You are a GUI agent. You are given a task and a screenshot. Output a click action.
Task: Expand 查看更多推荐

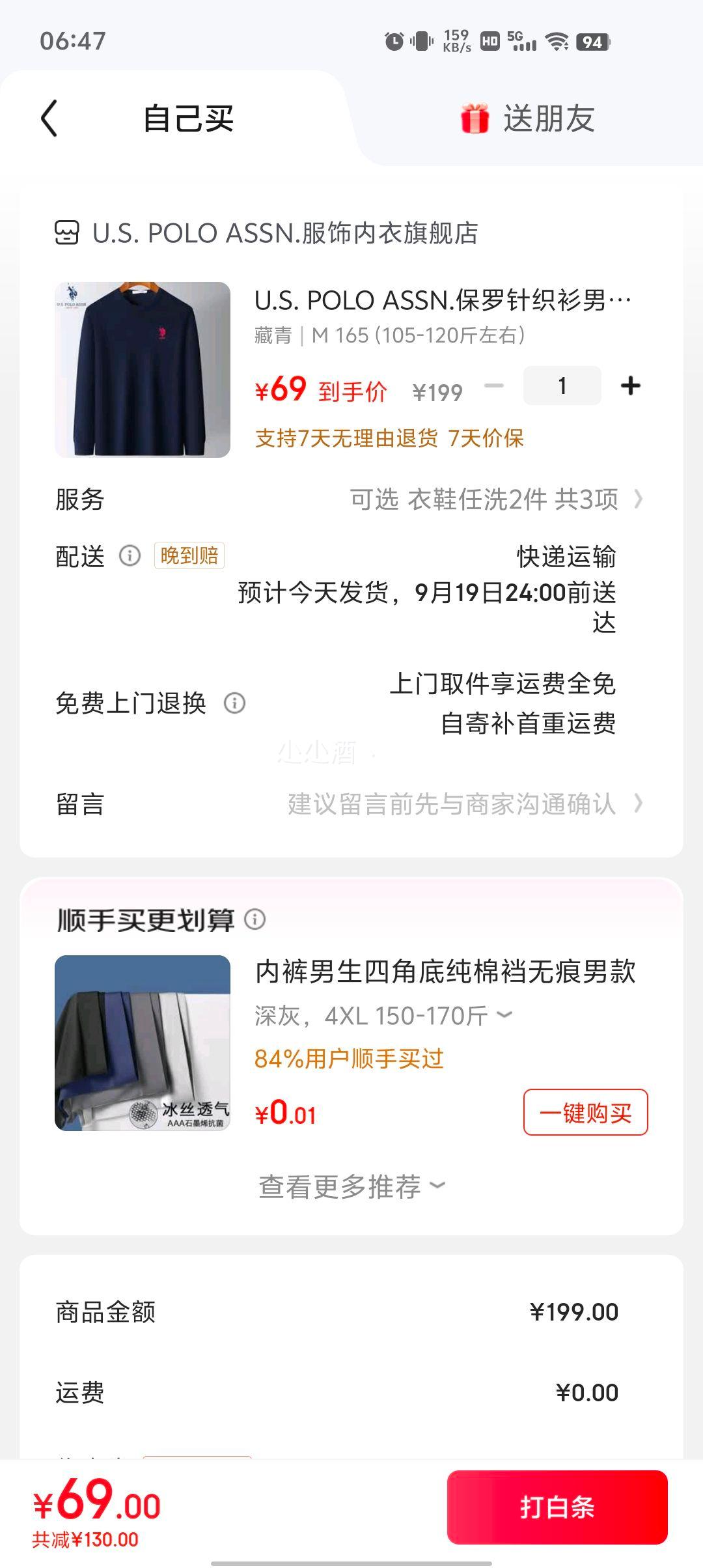pos(351,1186)
